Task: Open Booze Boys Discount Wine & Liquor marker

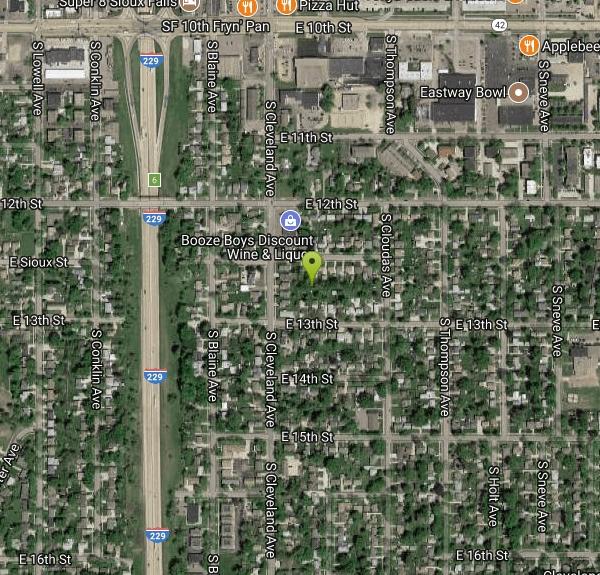Action: (290, 219)
